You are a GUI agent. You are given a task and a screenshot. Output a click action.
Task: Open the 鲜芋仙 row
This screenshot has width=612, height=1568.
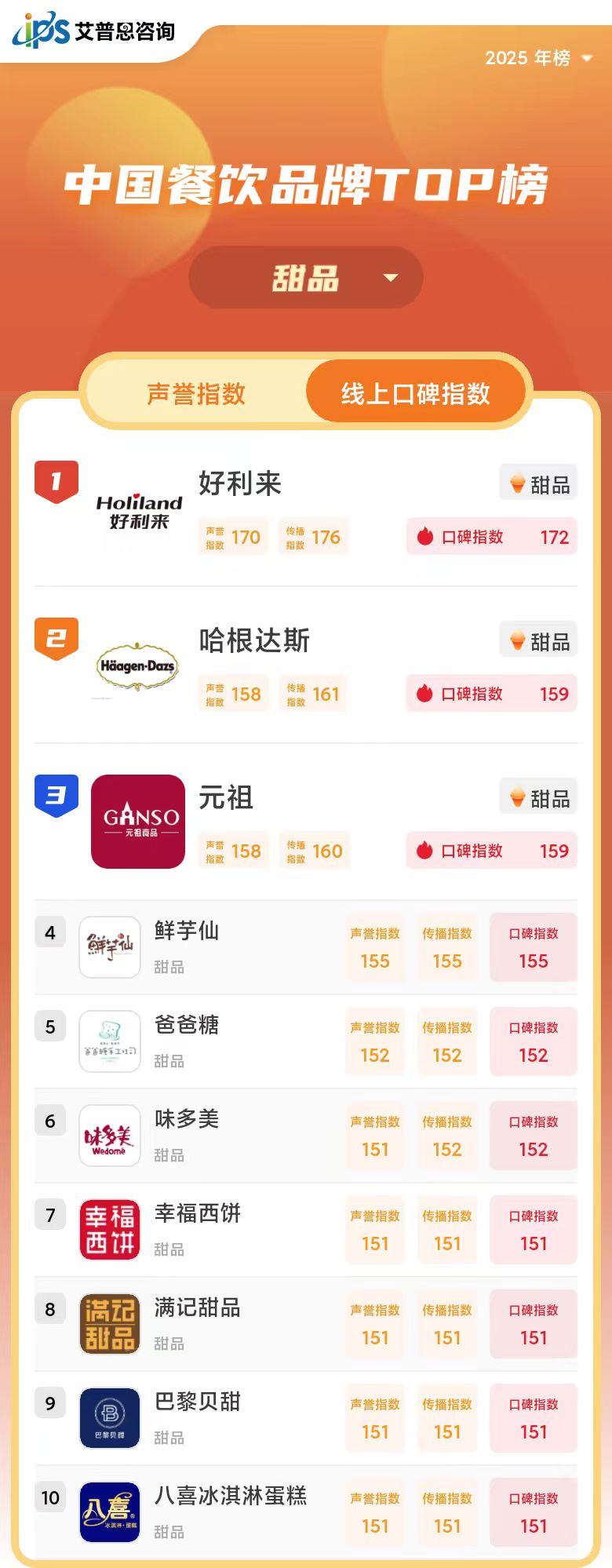(187, 932)
